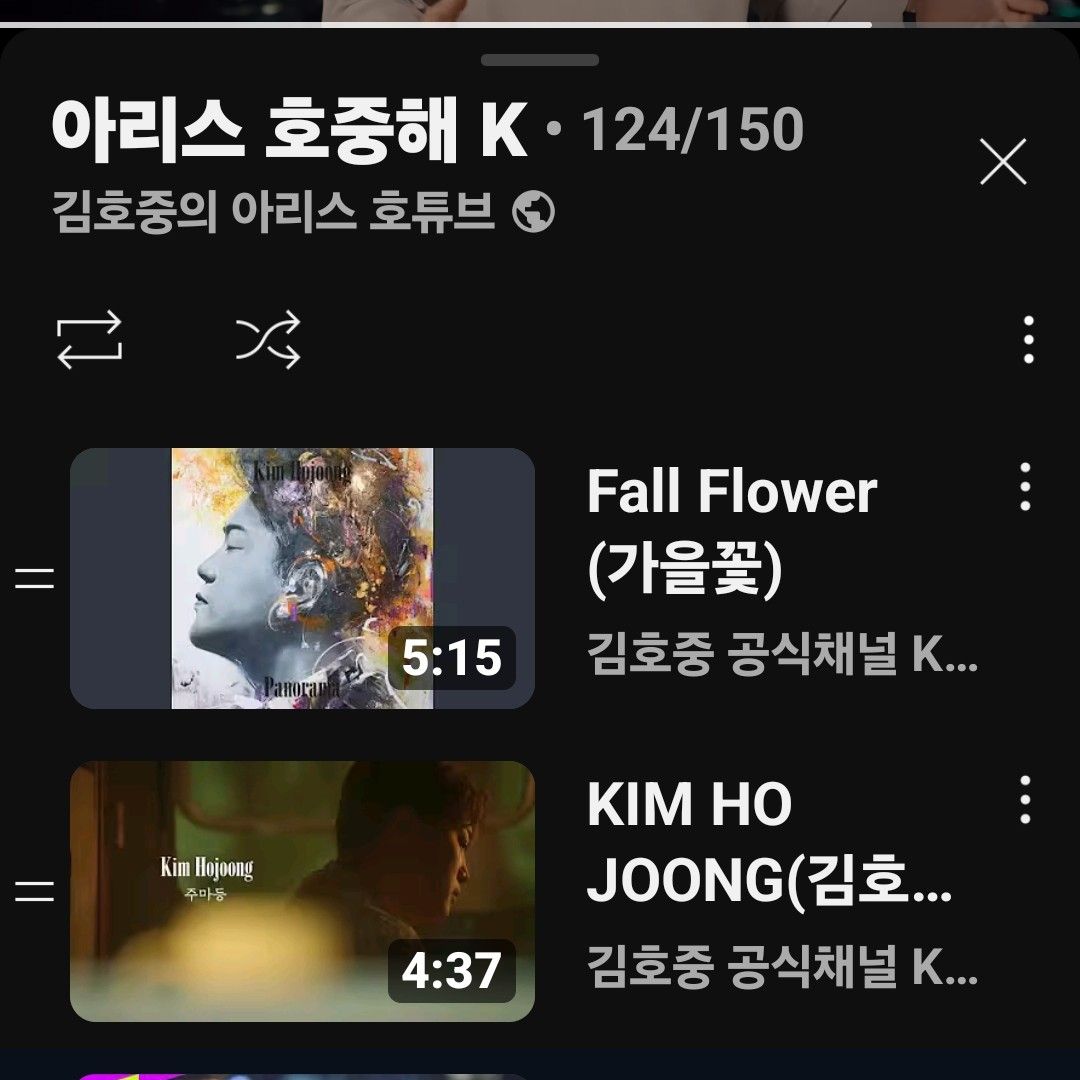Open the playlist overflow menu
This screenshot has width=1080, height=1080.
[x=1028, y=340]
